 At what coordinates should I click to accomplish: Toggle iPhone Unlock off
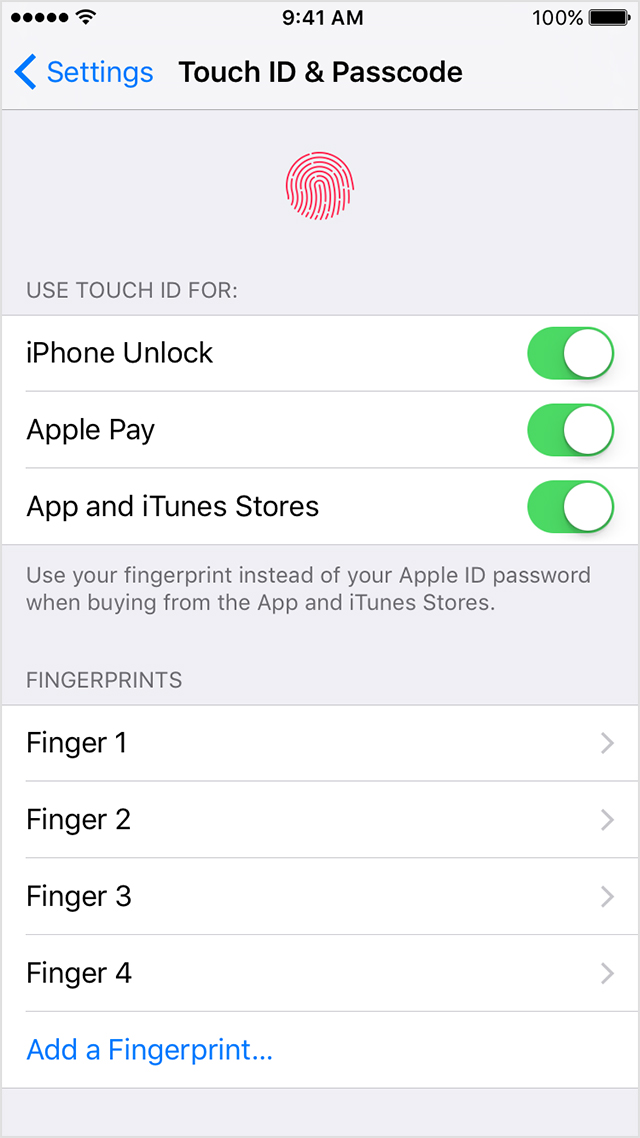point(570,353)
